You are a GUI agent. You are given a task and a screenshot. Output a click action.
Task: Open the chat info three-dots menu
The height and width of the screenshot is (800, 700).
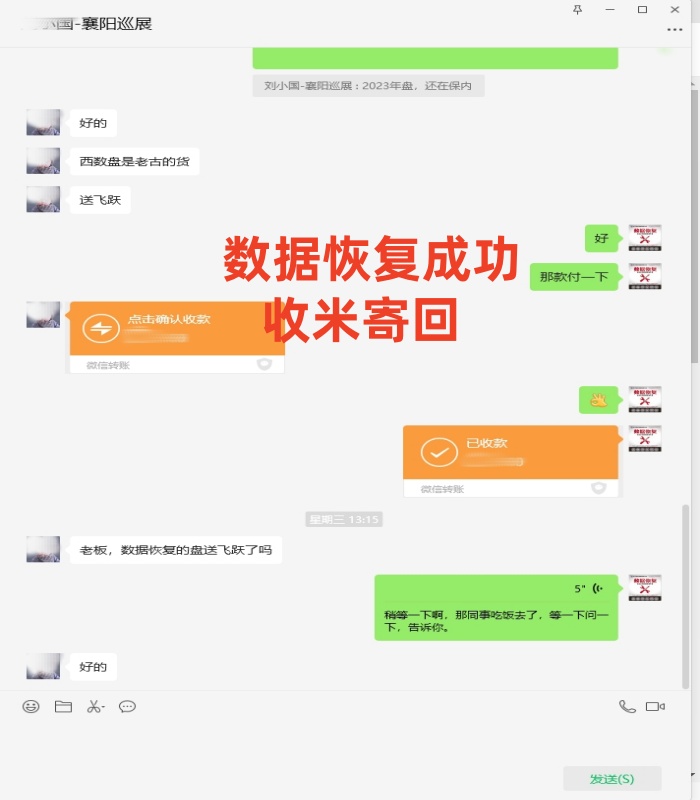click(x=674, y=29)
